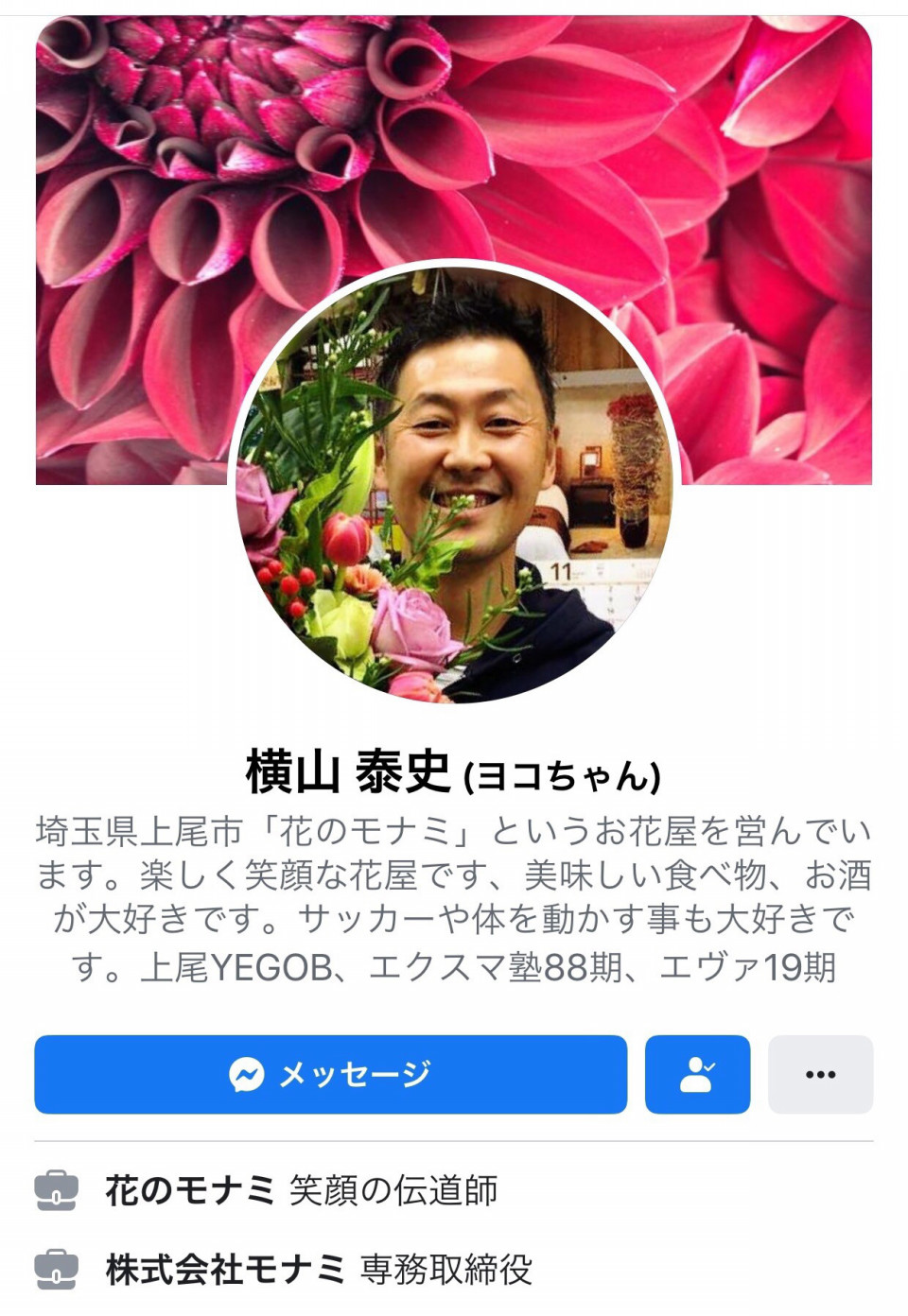View the circular profile picture
The width and height of the screenshot is (908, 1316).
coord(454,482)
